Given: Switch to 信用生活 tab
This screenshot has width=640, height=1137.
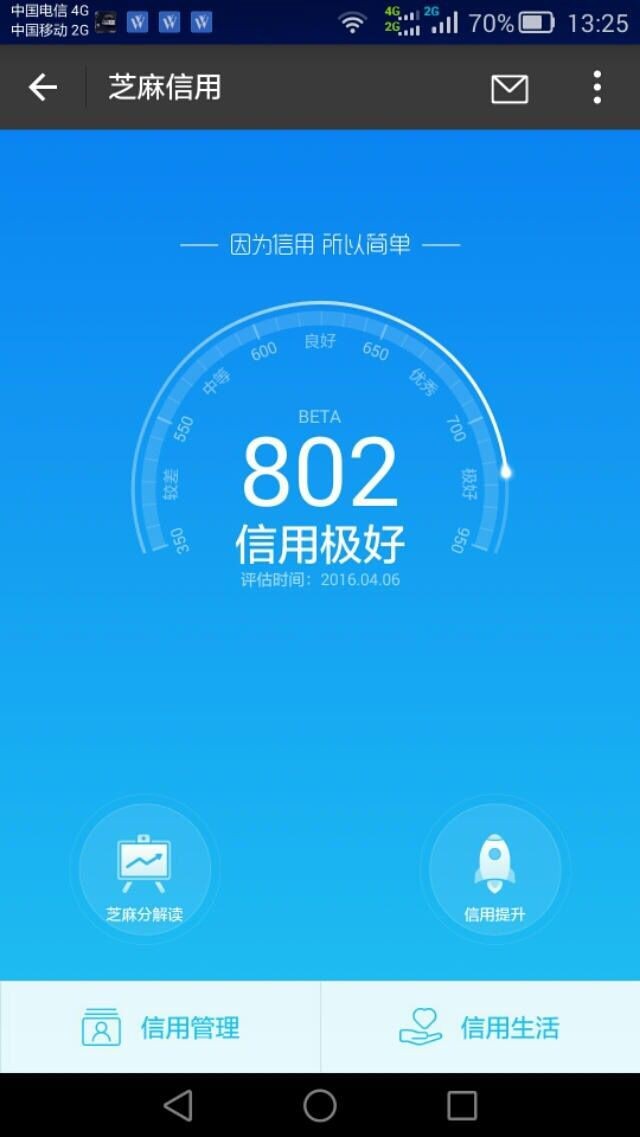Looking at the screenshot, I should click(x=480, y=1027).
